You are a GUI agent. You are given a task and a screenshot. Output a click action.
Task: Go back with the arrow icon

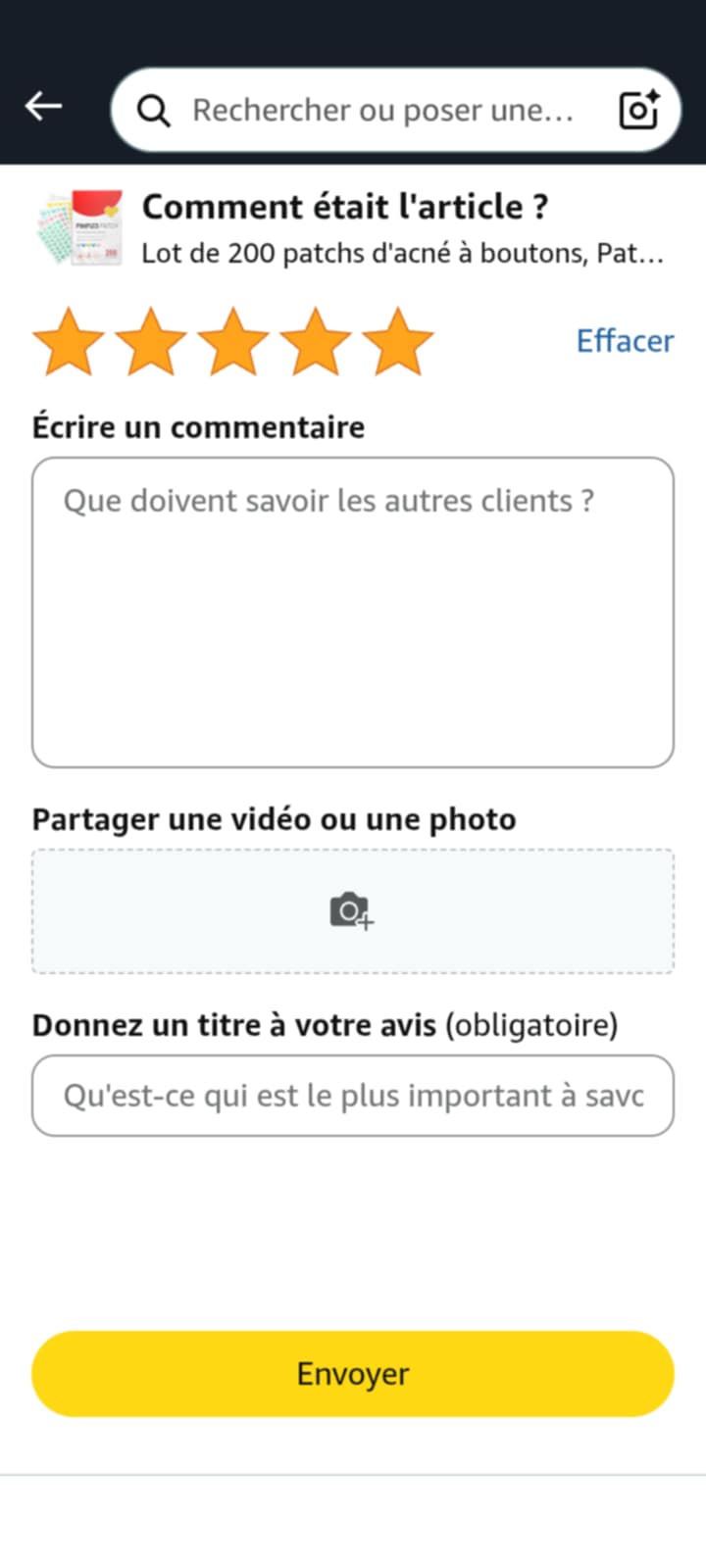coord(44,107)
